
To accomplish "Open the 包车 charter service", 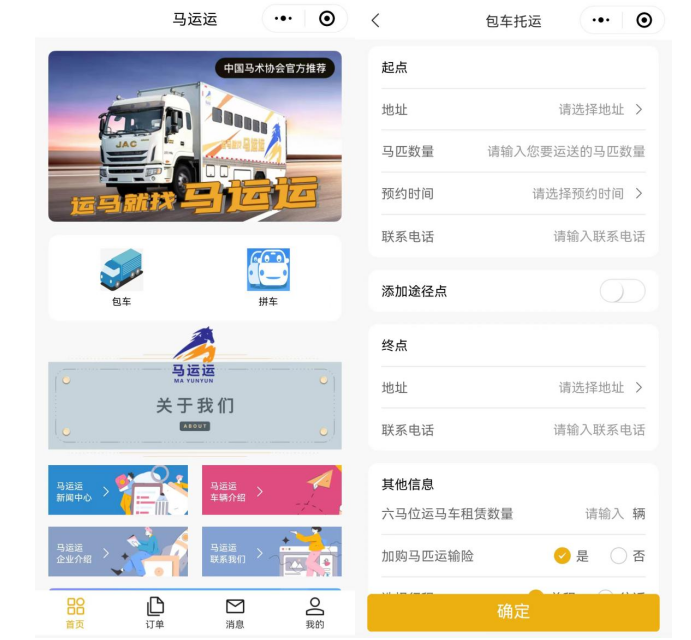I will (x=121, y=277).
